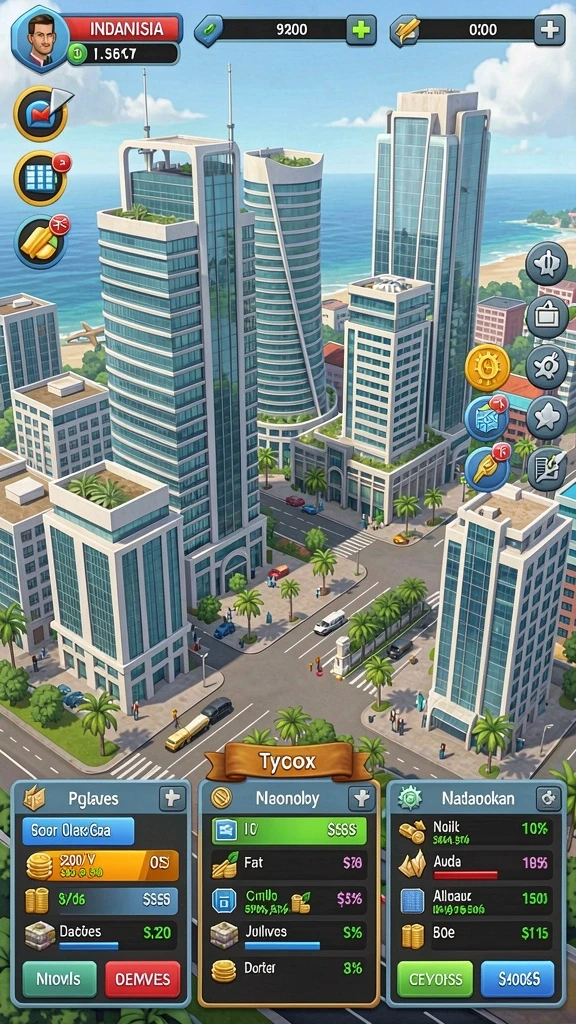Tap the green CEYOISS button
The width and height of the screenshot is (576, 1024).
click(435, 979)
